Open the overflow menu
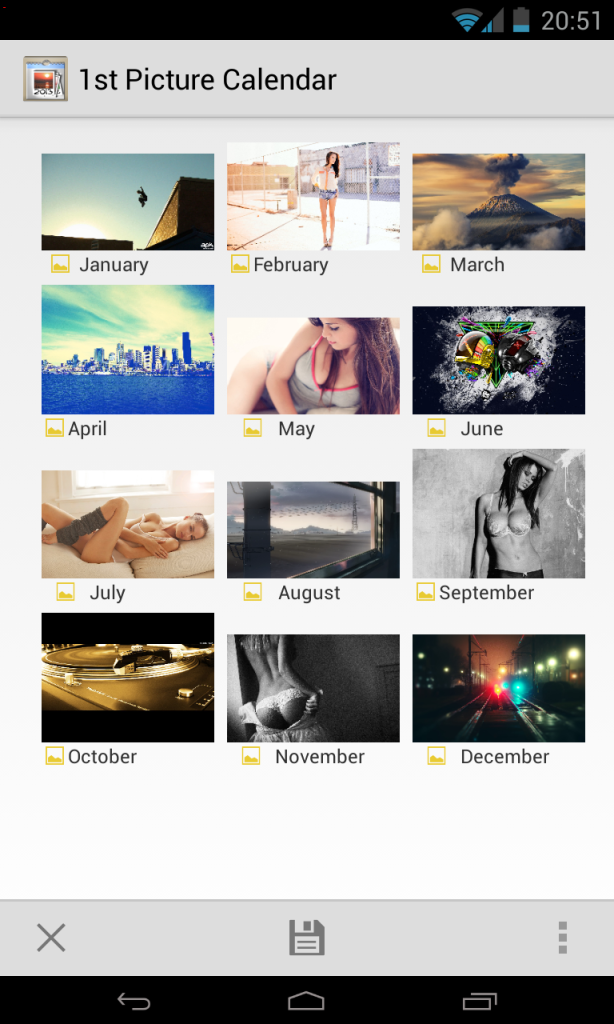 click(563, 938)
